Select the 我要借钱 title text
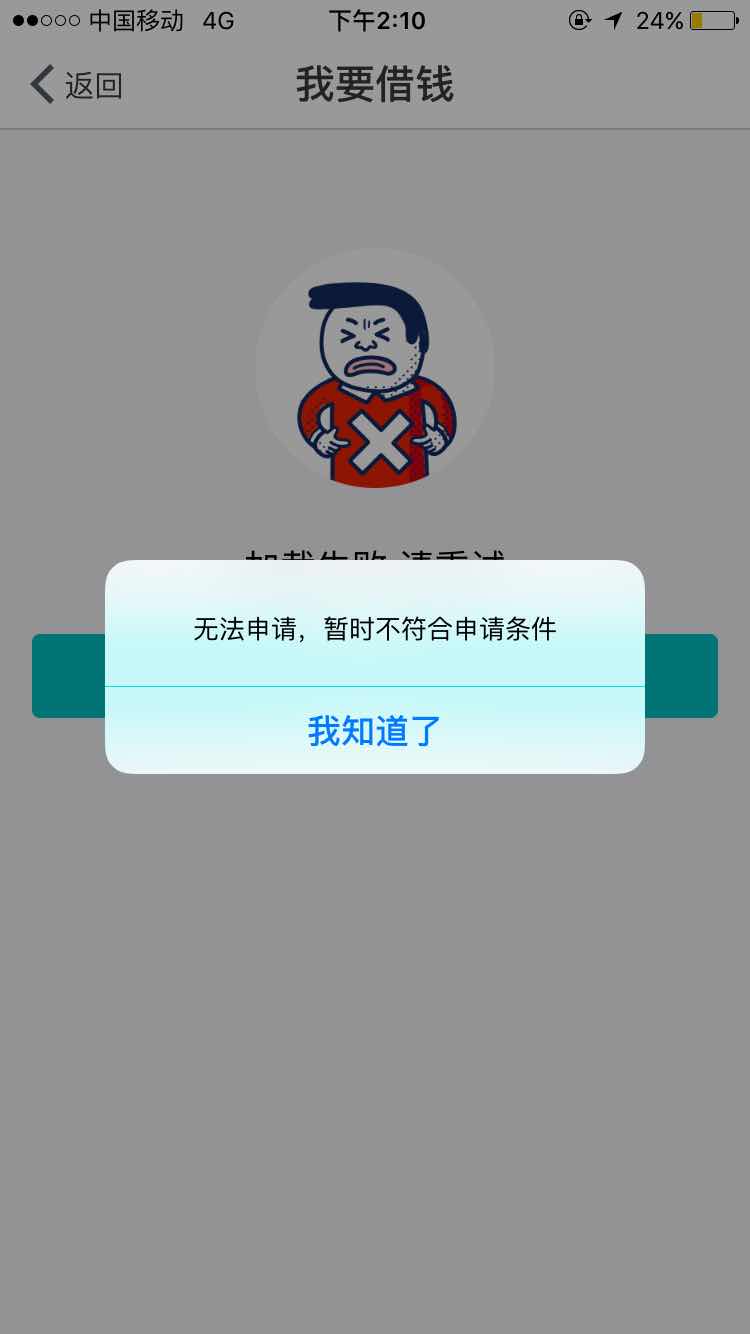Viewport: 750px width, 1334px height. tap(374, 86)
